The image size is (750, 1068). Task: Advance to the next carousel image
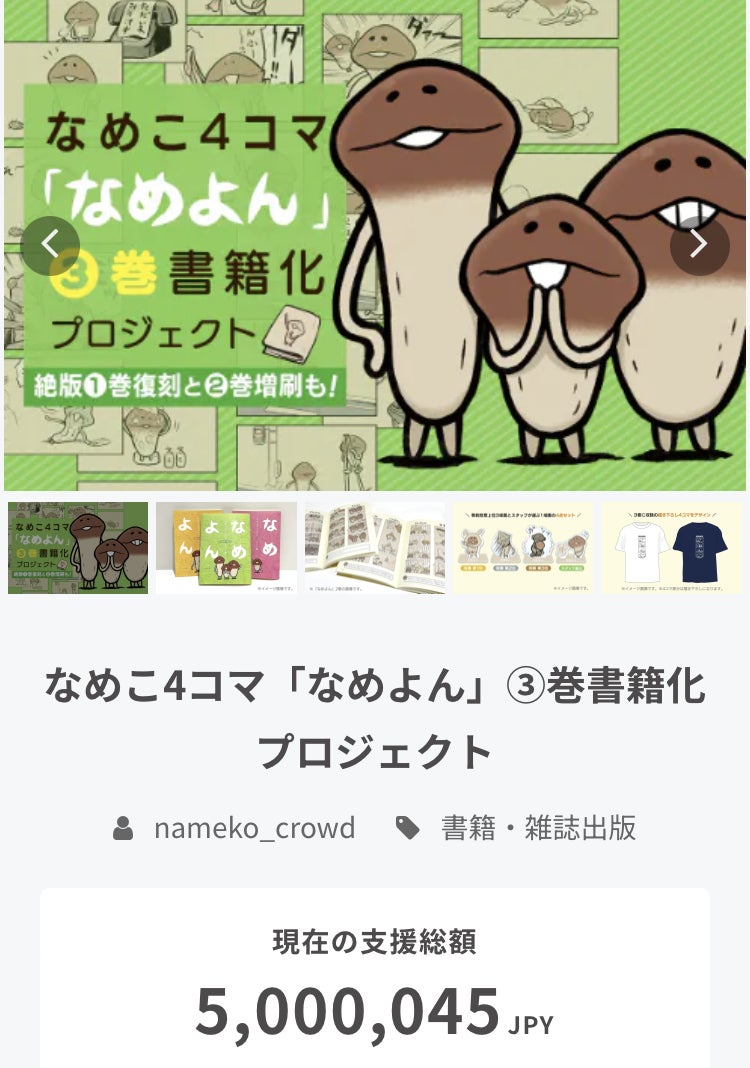pyautogui.click(x=699, y=245)
